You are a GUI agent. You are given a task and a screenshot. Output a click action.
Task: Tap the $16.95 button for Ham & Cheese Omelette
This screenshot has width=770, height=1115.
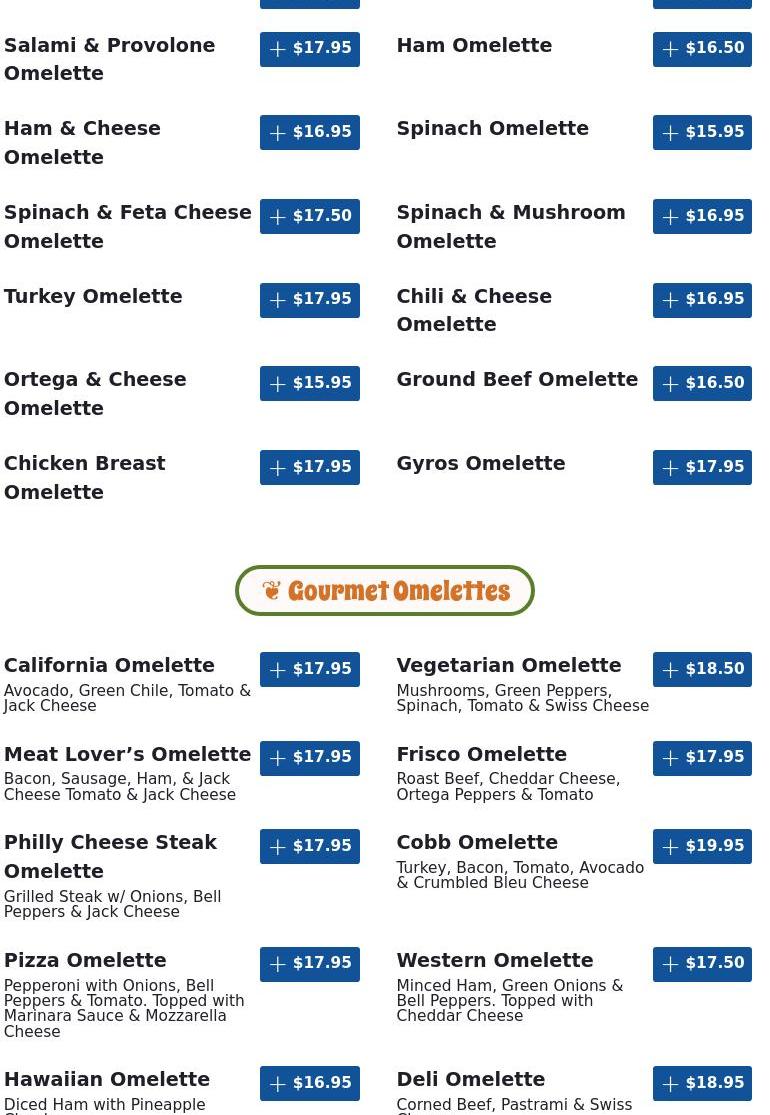(310, 132)
